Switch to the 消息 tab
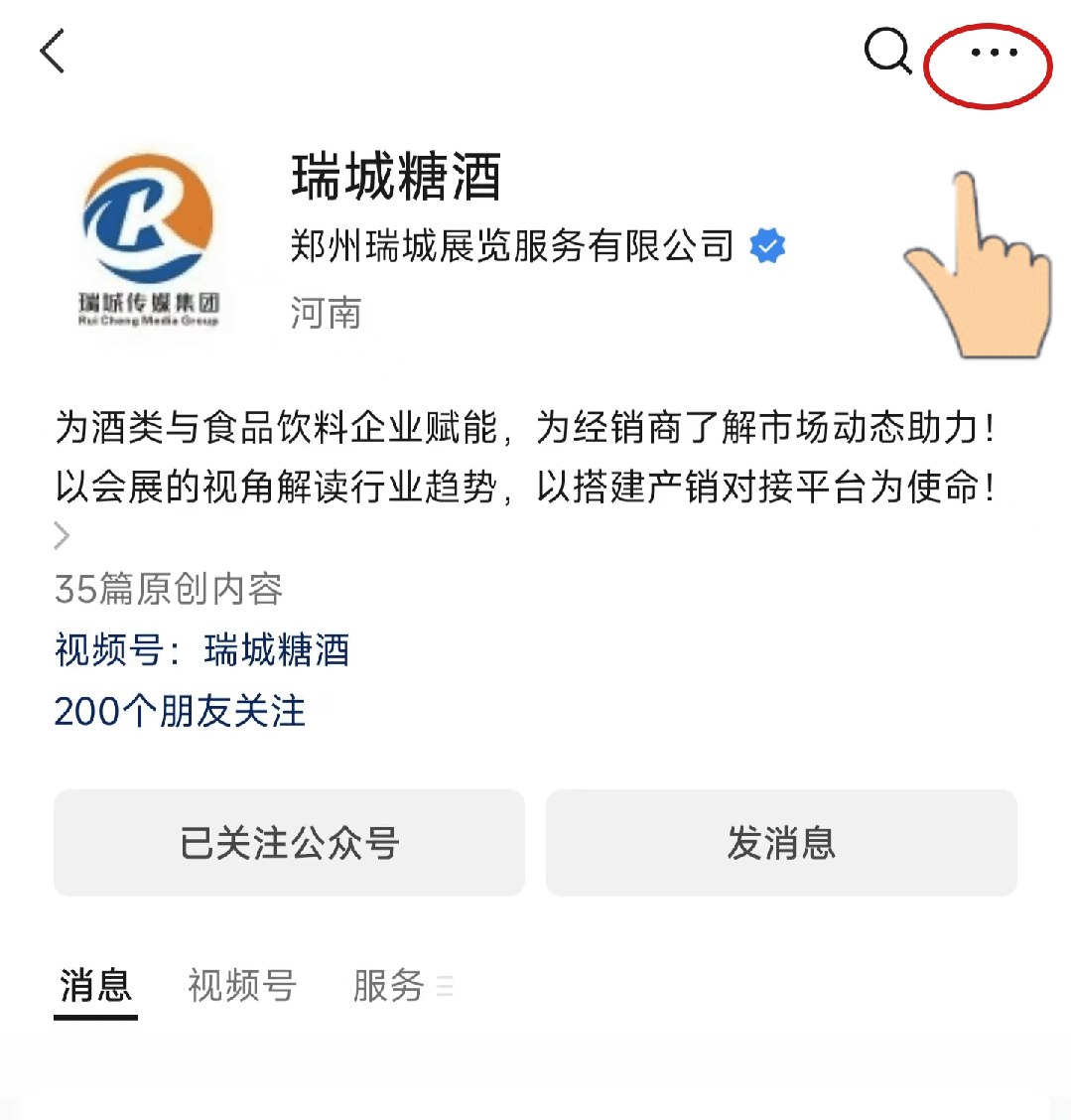Screen dimensions: 1071x1120 [95, 986]
